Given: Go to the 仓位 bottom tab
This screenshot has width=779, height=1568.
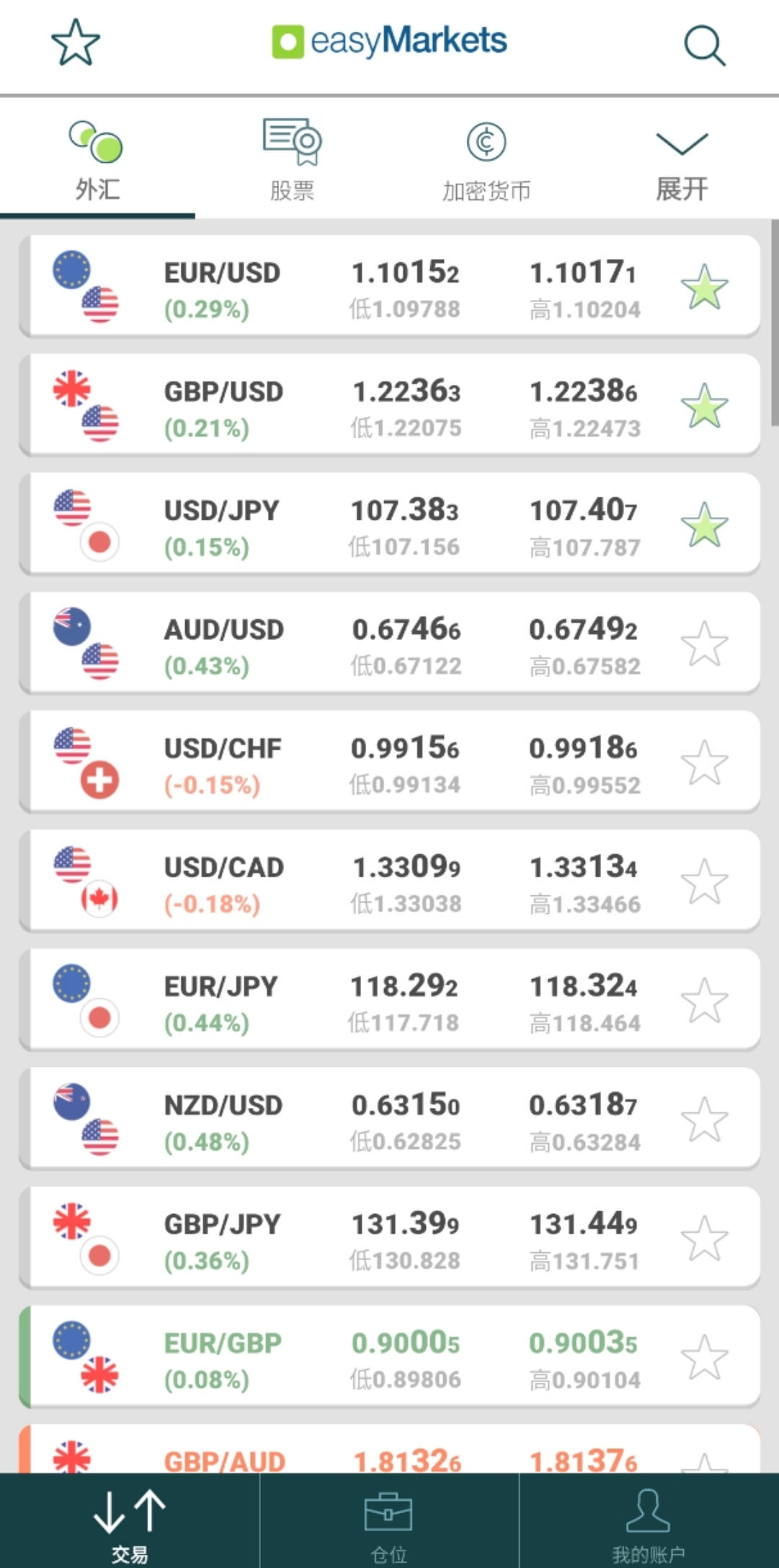Looking at the screenshot, I should tap(389, 1520).
